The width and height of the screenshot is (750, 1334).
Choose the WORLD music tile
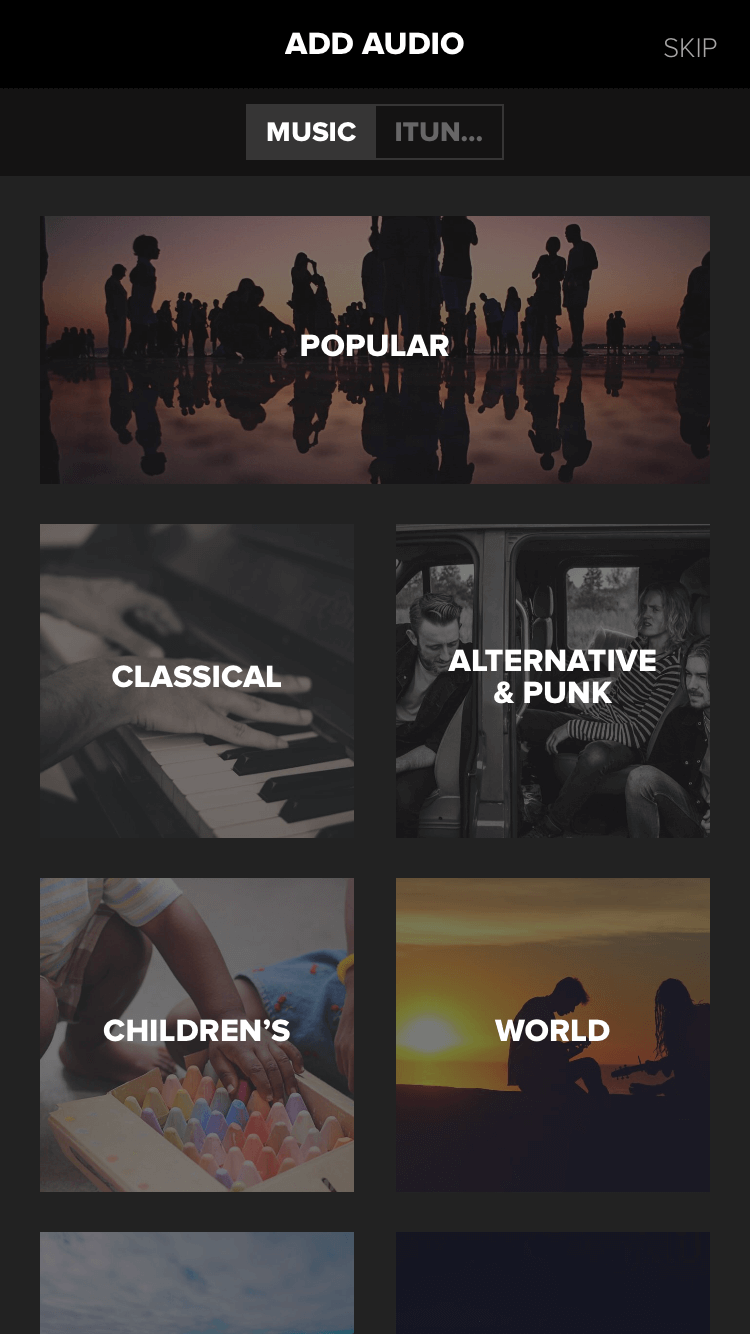tap(552, 1035)
